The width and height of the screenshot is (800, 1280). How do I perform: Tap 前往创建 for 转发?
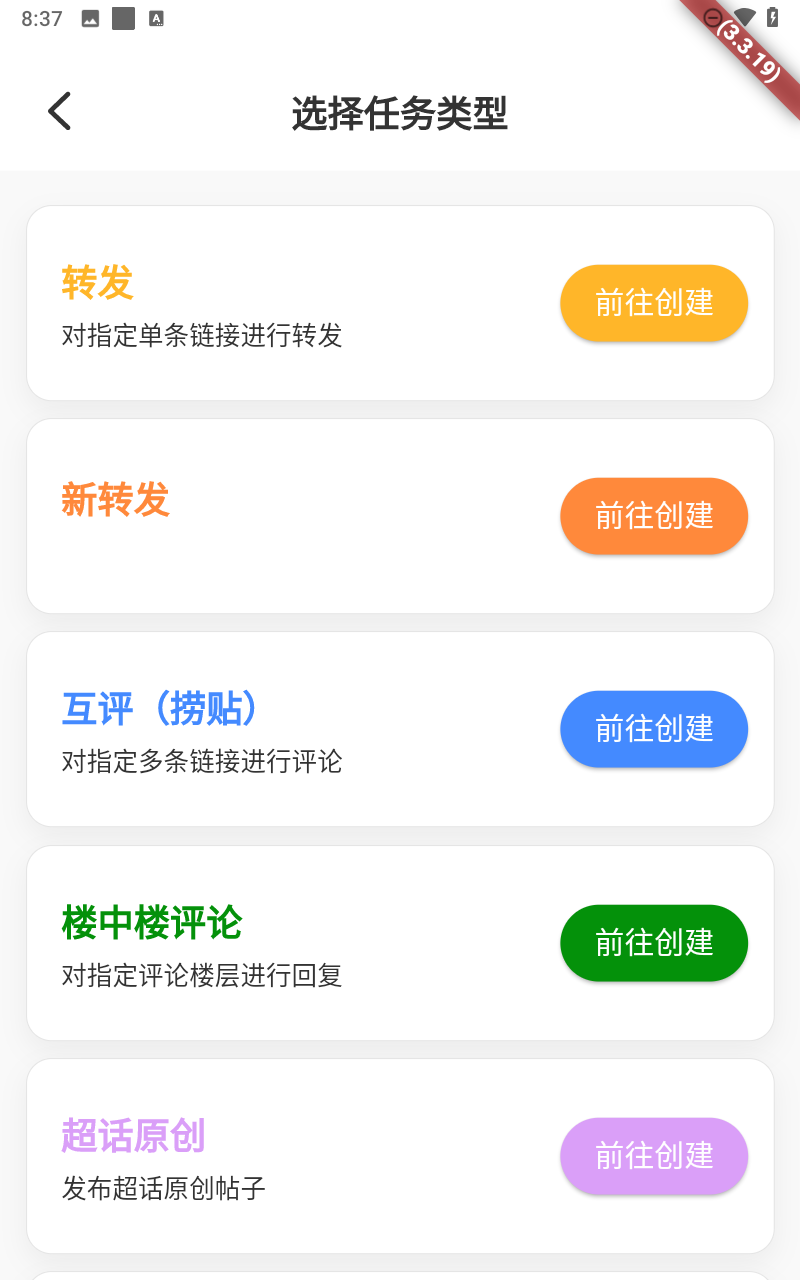coord(654,303)
